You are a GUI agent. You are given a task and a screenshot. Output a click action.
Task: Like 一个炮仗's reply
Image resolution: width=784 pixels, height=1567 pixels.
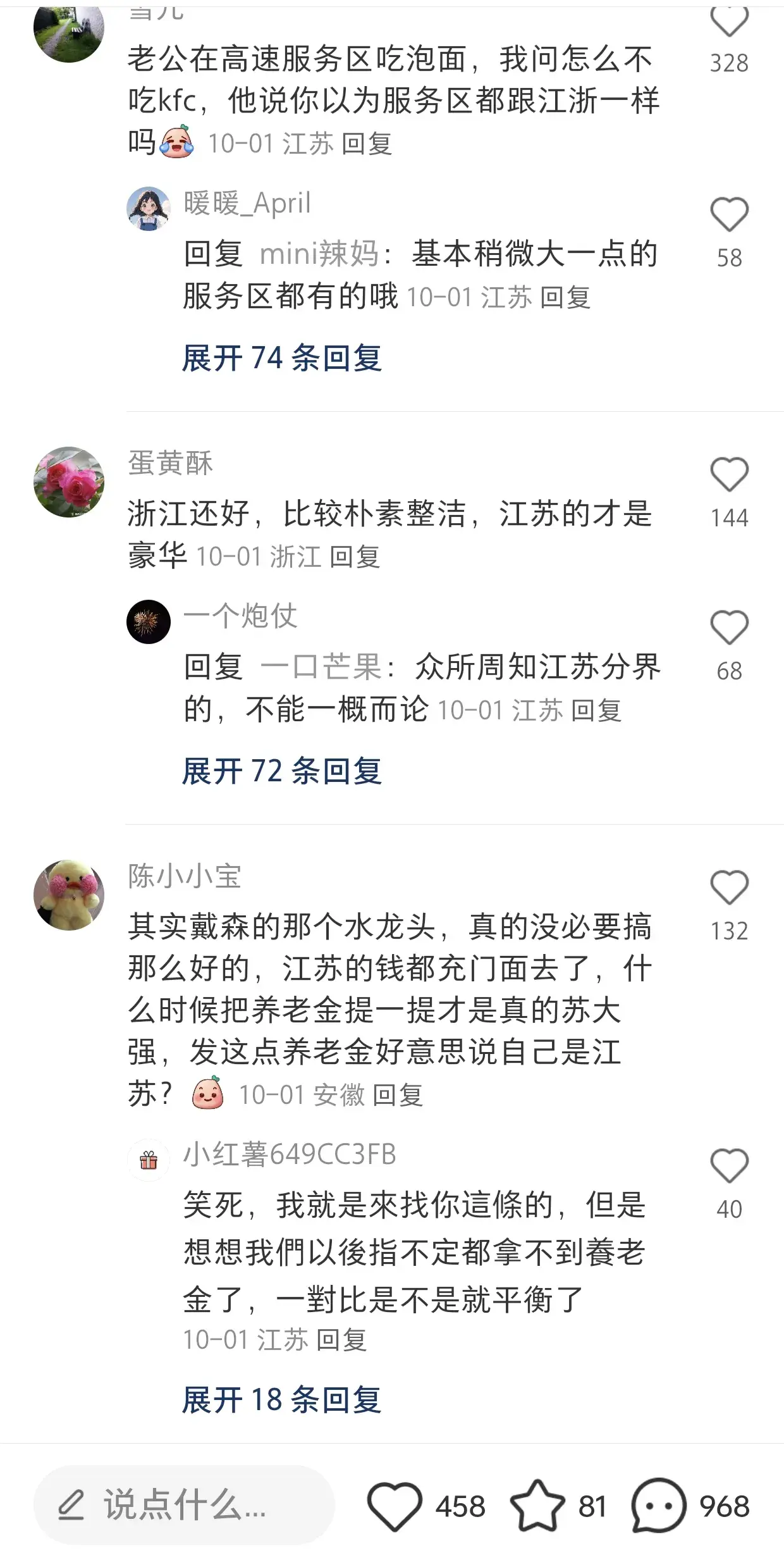pyautogui.click(x=729, y=628)
